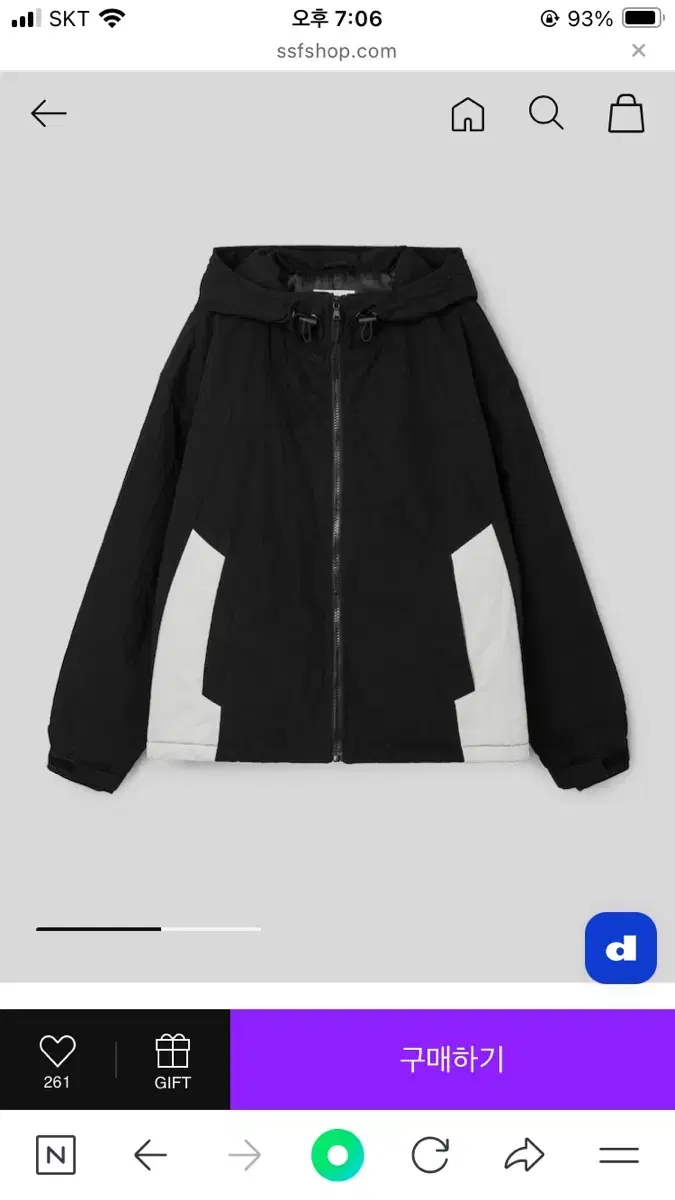Tap the 구매하기 purchase button
Viewport: 675px width, 1200px height.
pyautogui.click(x=452, y=1059)
